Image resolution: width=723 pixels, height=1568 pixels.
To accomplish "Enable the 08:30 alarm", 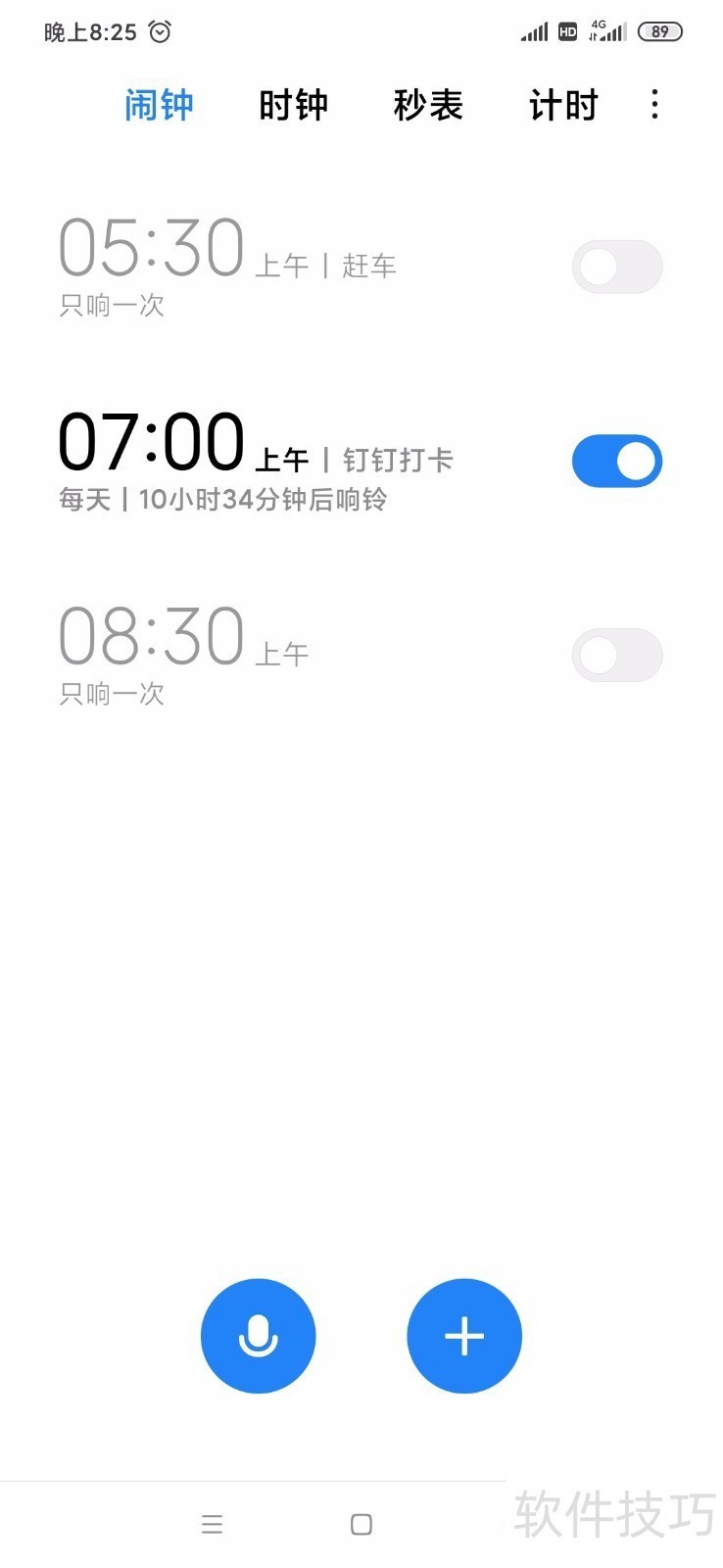I will point(616,655).
